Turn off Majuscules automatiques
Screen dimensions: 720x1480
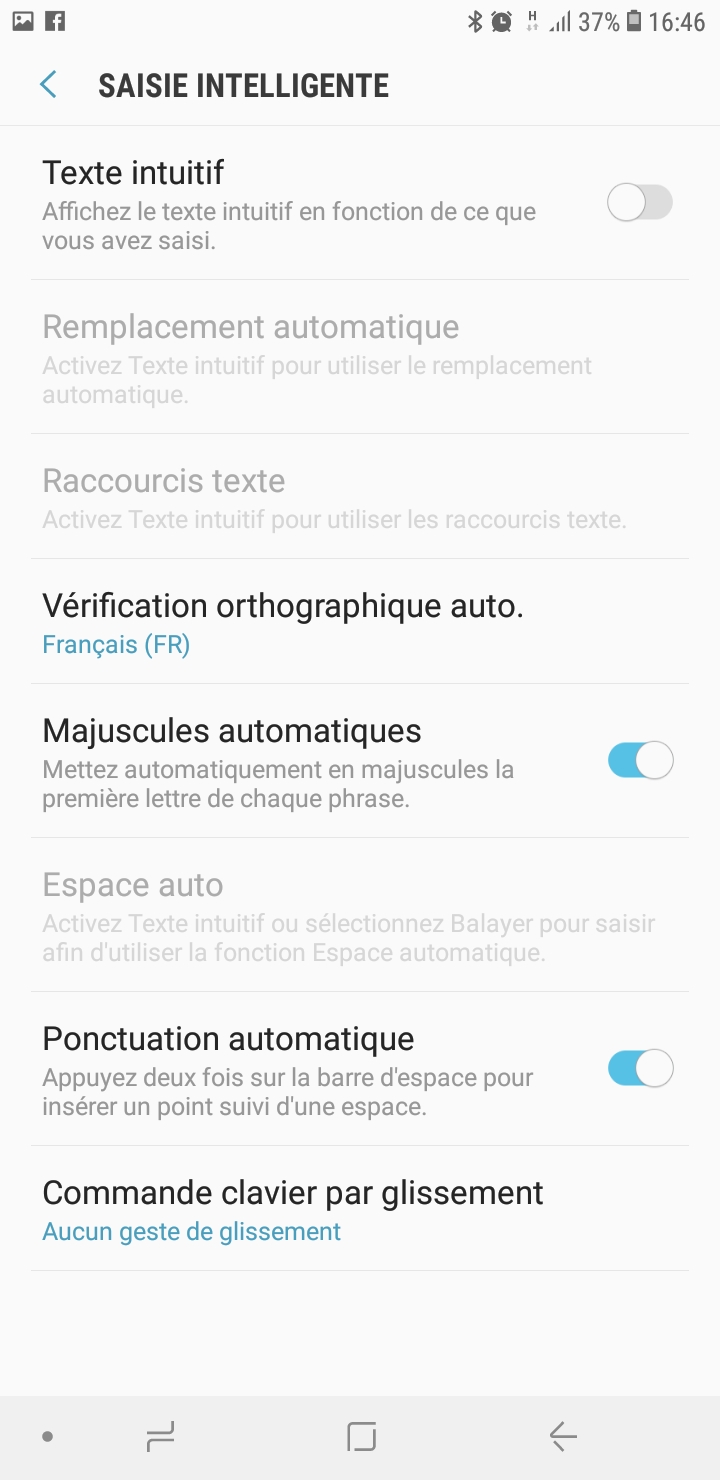(x=640, y=761)
